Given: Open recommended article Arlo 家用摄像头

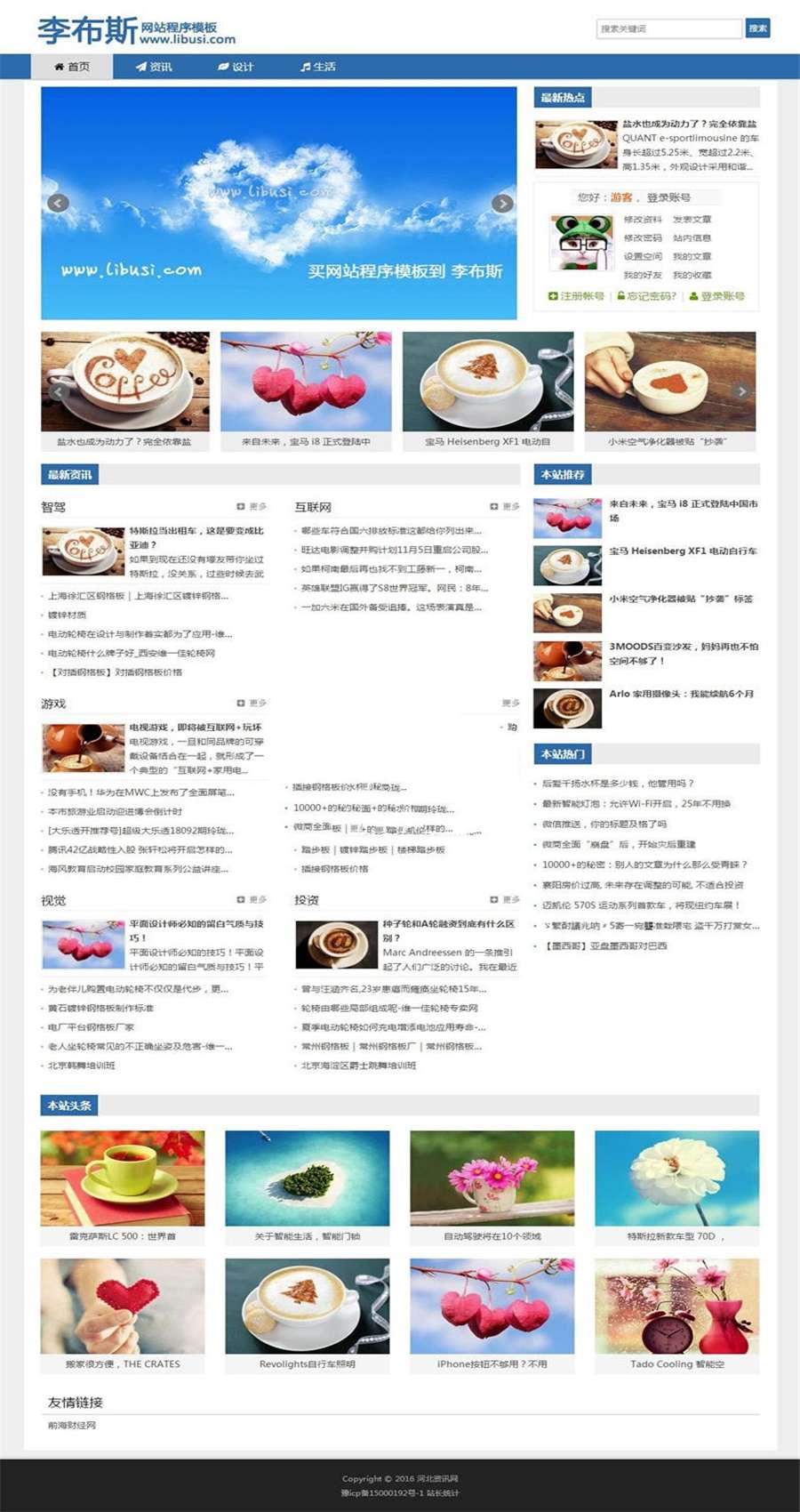Looking at the screenshot, I should 681,694.
